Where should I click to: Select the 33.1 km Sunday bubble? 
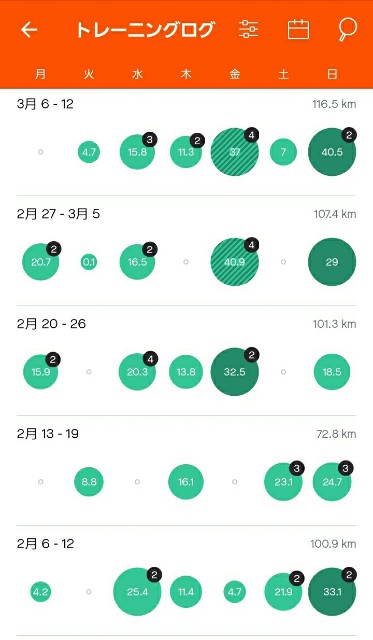332,591
